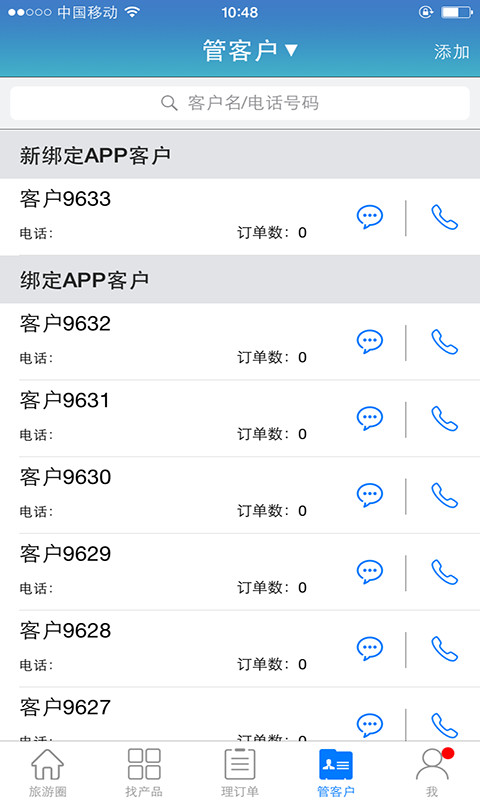Message 客户9629 via chat icon
The image size is (480, 800).
coord(369,572)
